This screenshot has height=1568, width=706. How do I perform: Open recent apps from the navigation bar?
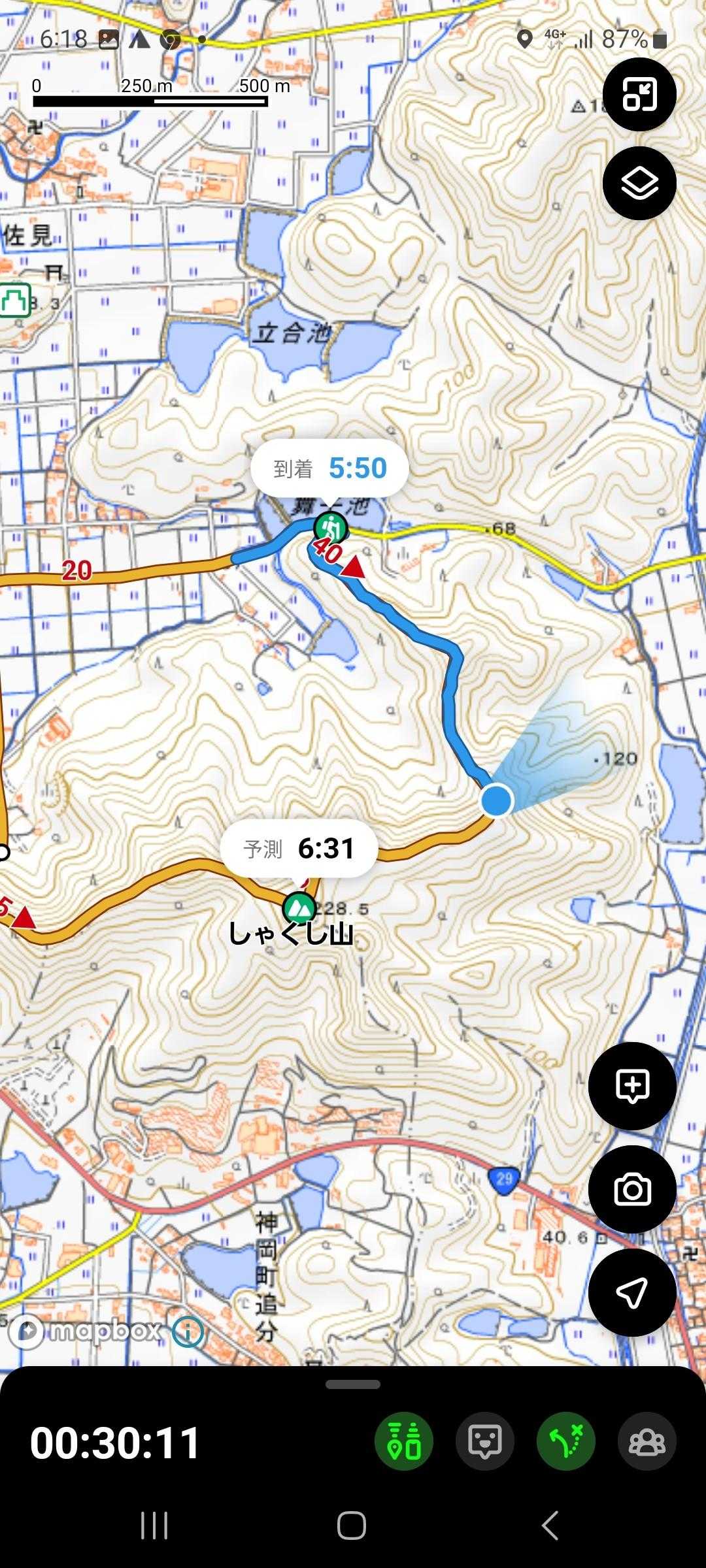pyautogui.click(x=154, y=1526)
